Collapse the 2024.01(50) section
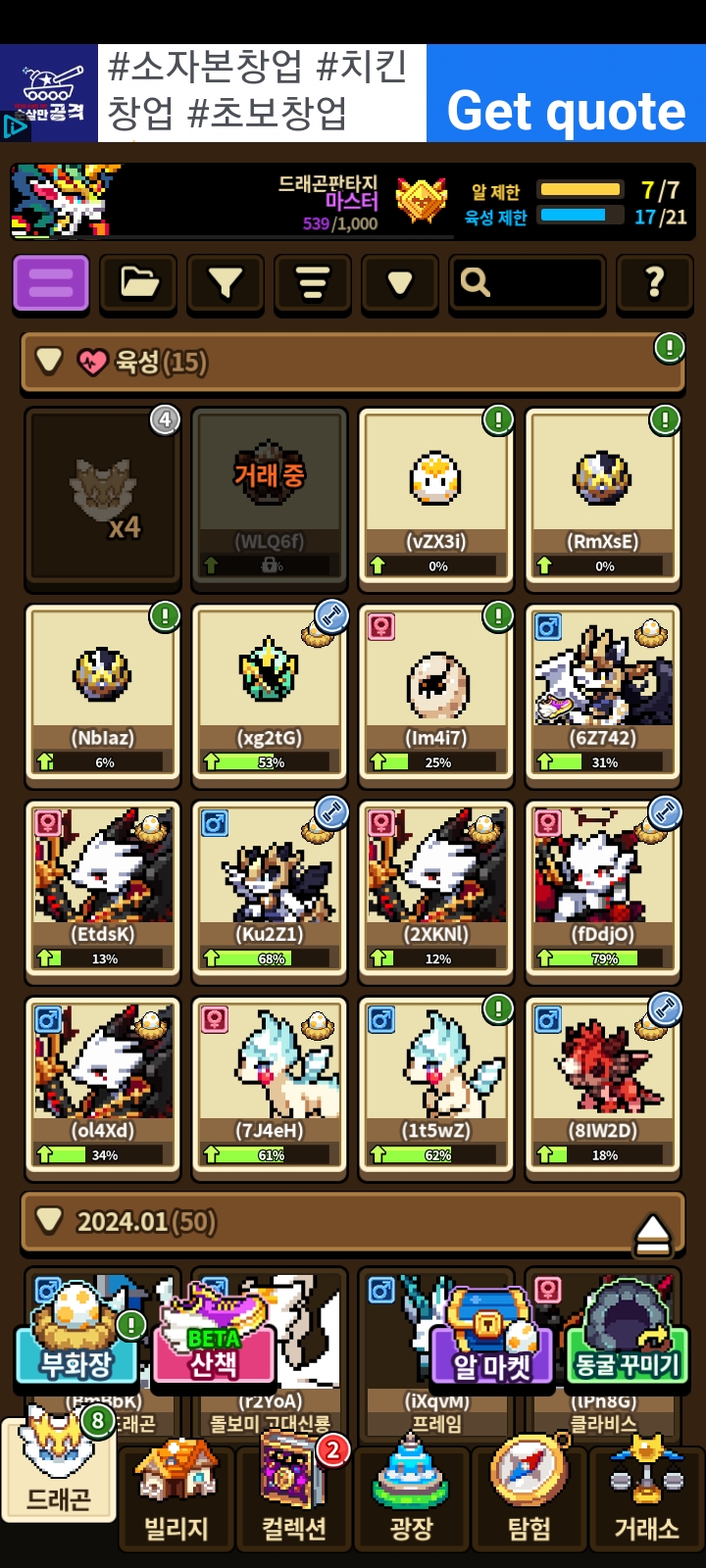706x1568 pixels. click(x=49, y=1221)
